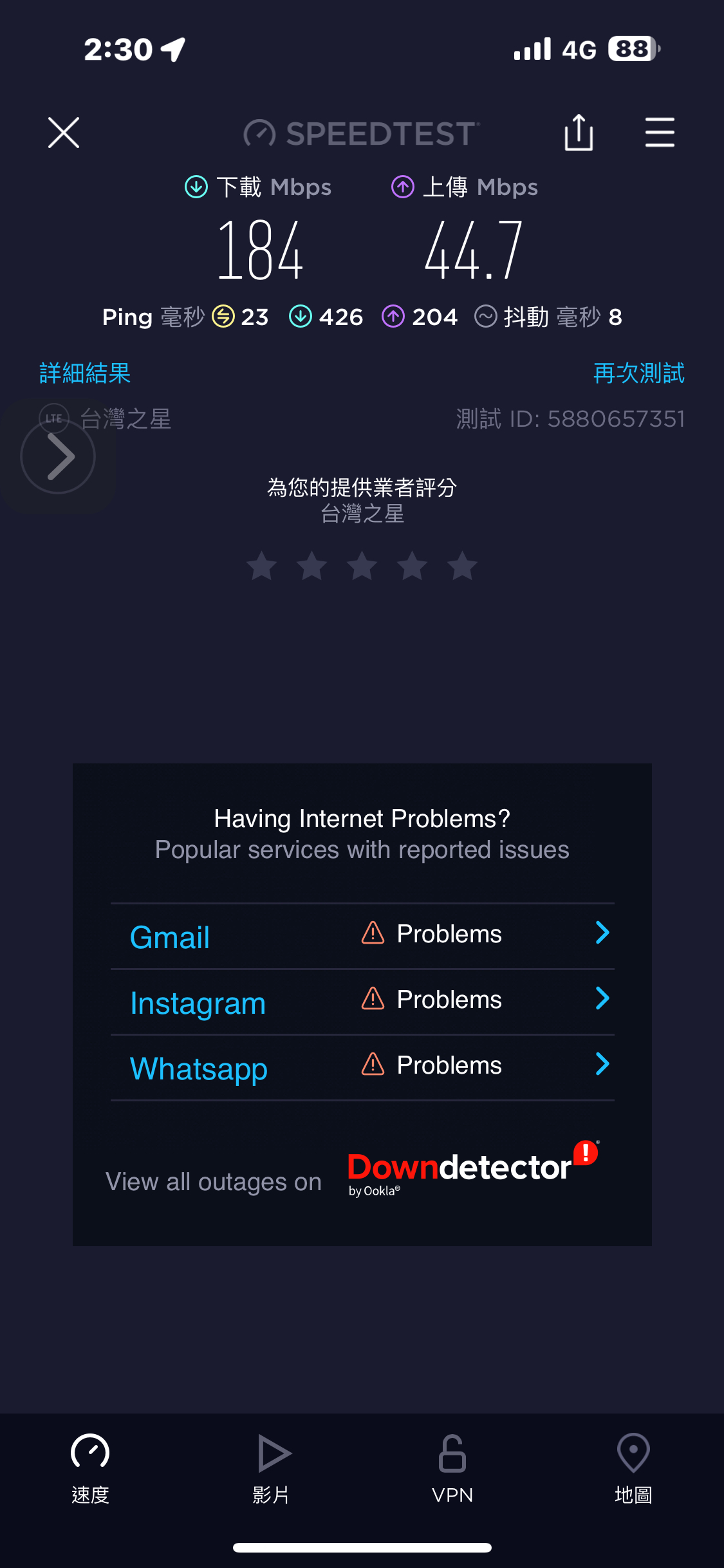Rate the provider five stars
Image resolution: width=724 pixels, height=1568 pixels.
[x=462, y=566]
